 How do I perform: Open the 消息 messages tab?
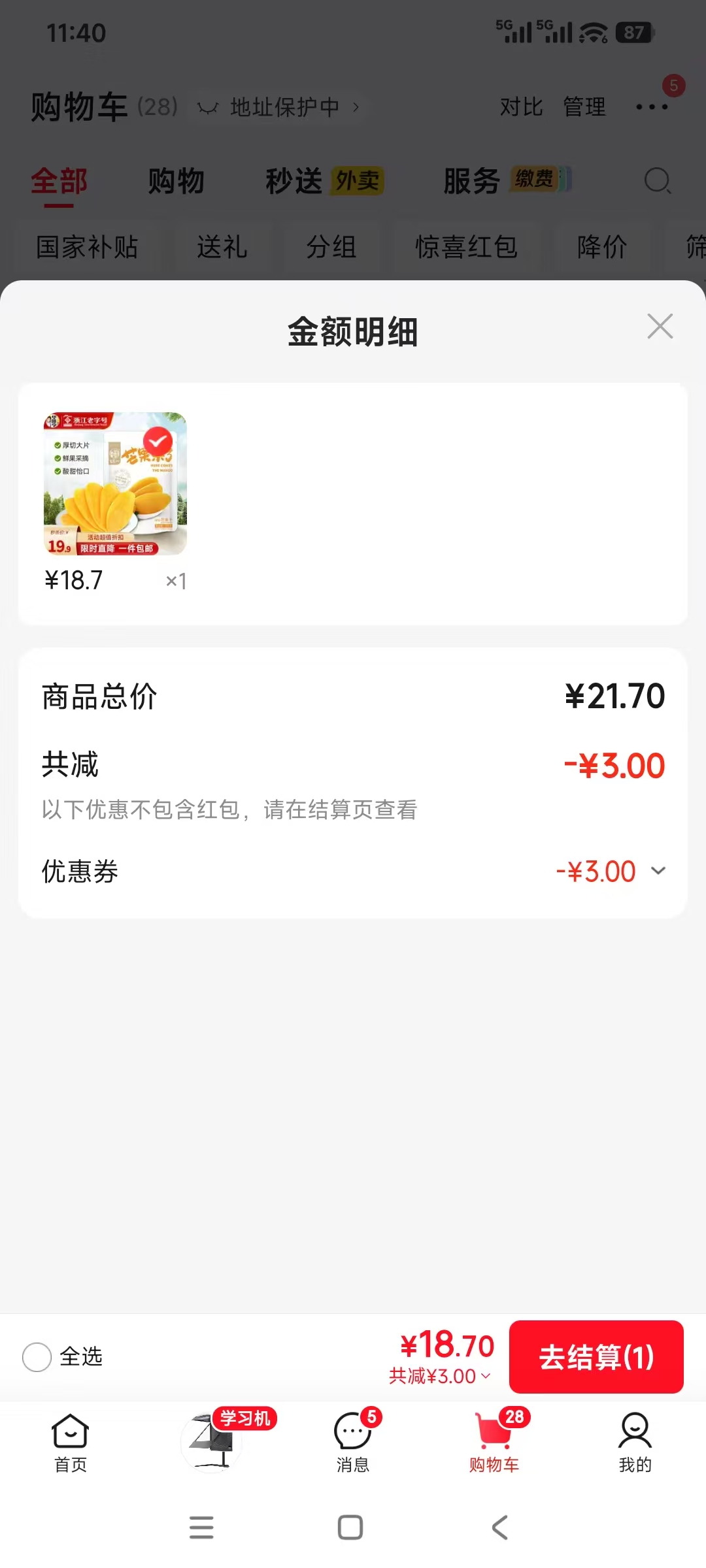tap(353, 1443)
